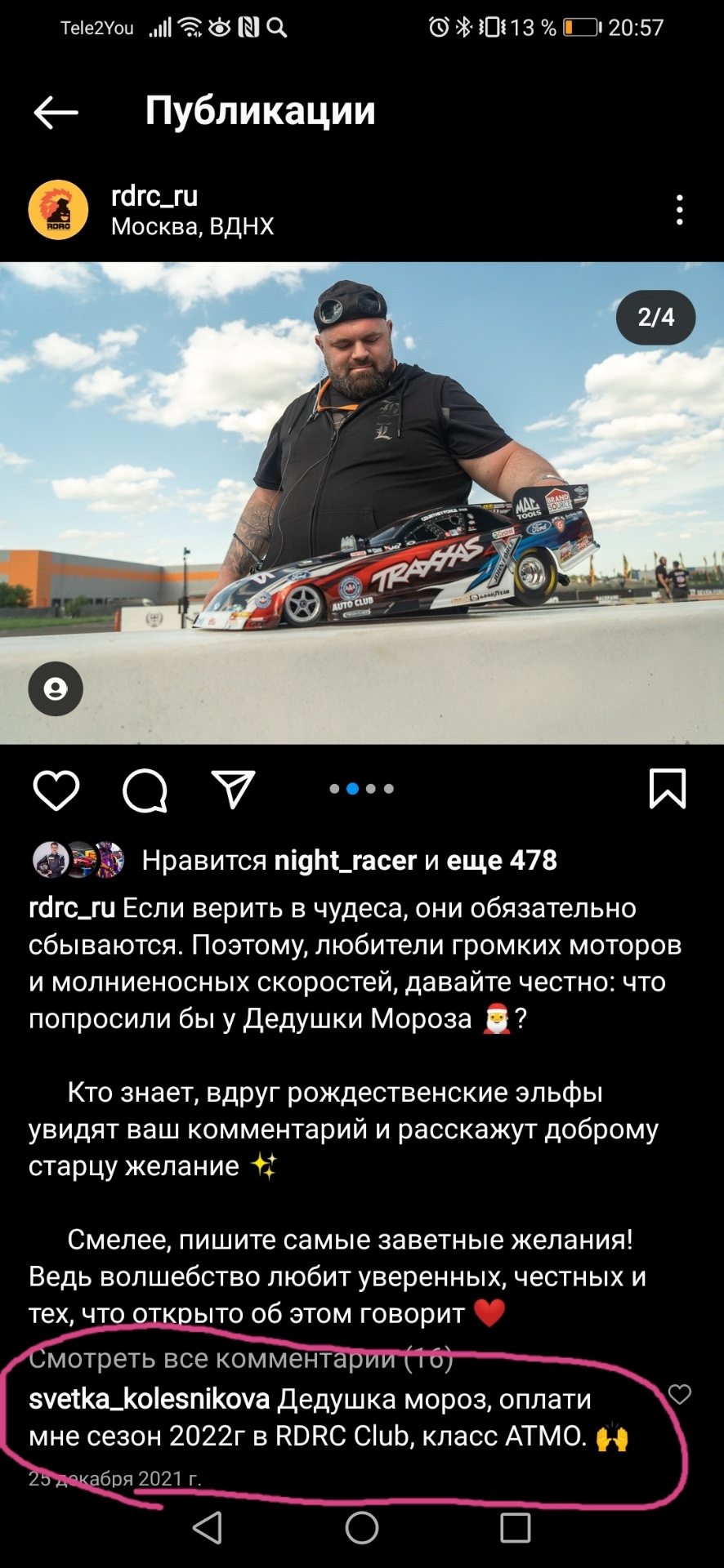This screenshot has width=724, height=1568.
Task: Open svetka_kolesnikova's profile
Action: coord(149,1399)
